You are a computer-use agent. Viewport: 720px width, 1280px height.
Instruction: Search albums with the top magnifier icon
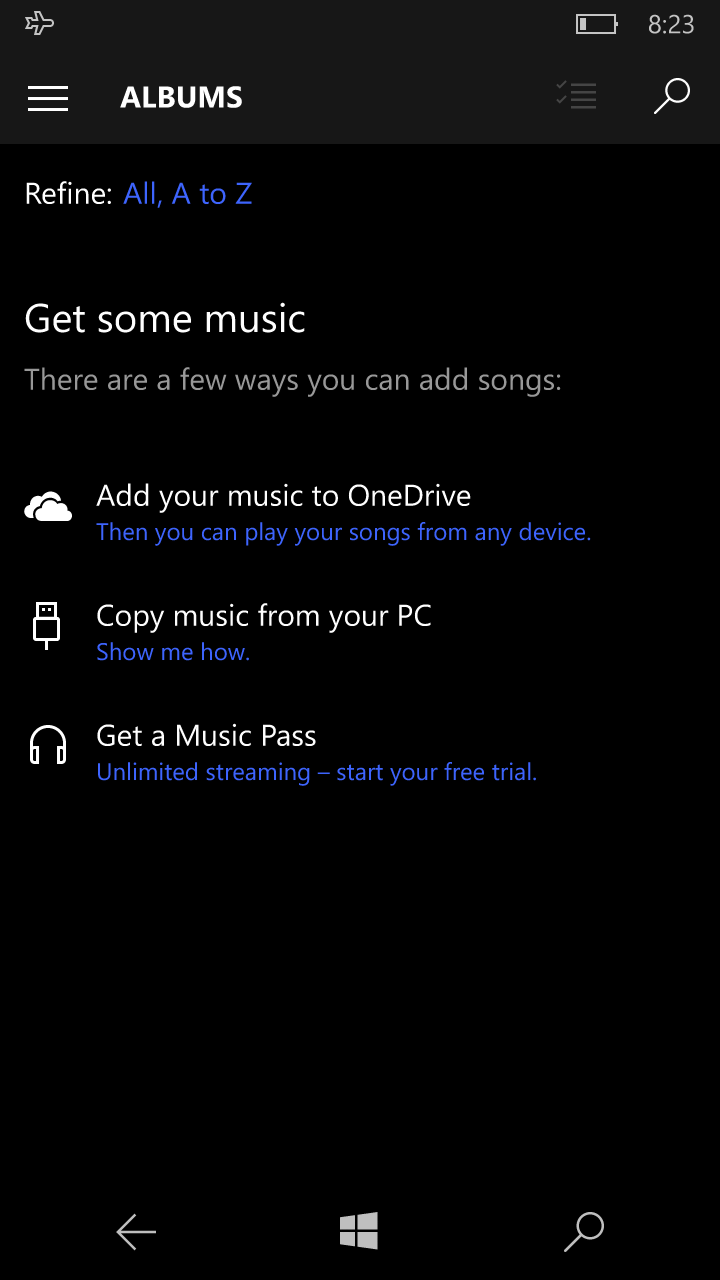(672, 96)
